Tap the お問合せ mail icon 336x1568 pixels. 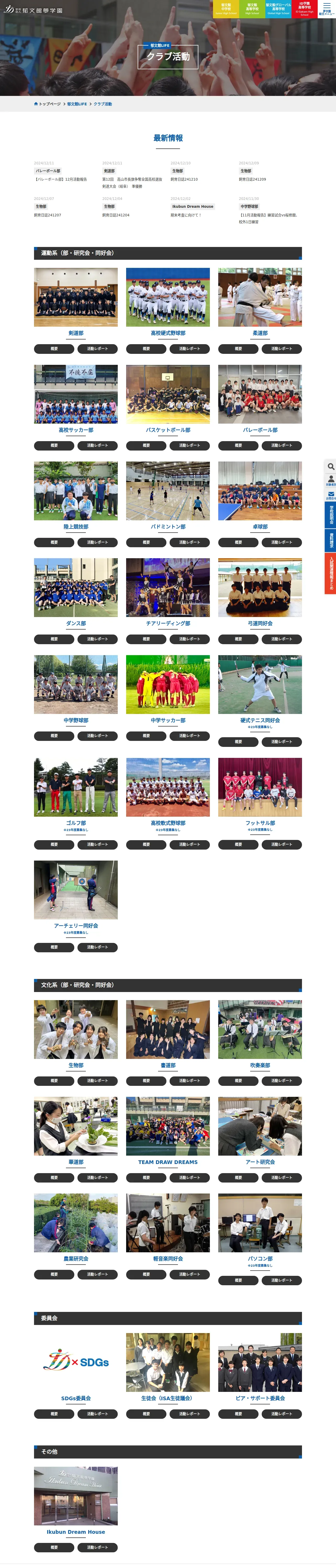pyautogui.click(x=330, y=495)
